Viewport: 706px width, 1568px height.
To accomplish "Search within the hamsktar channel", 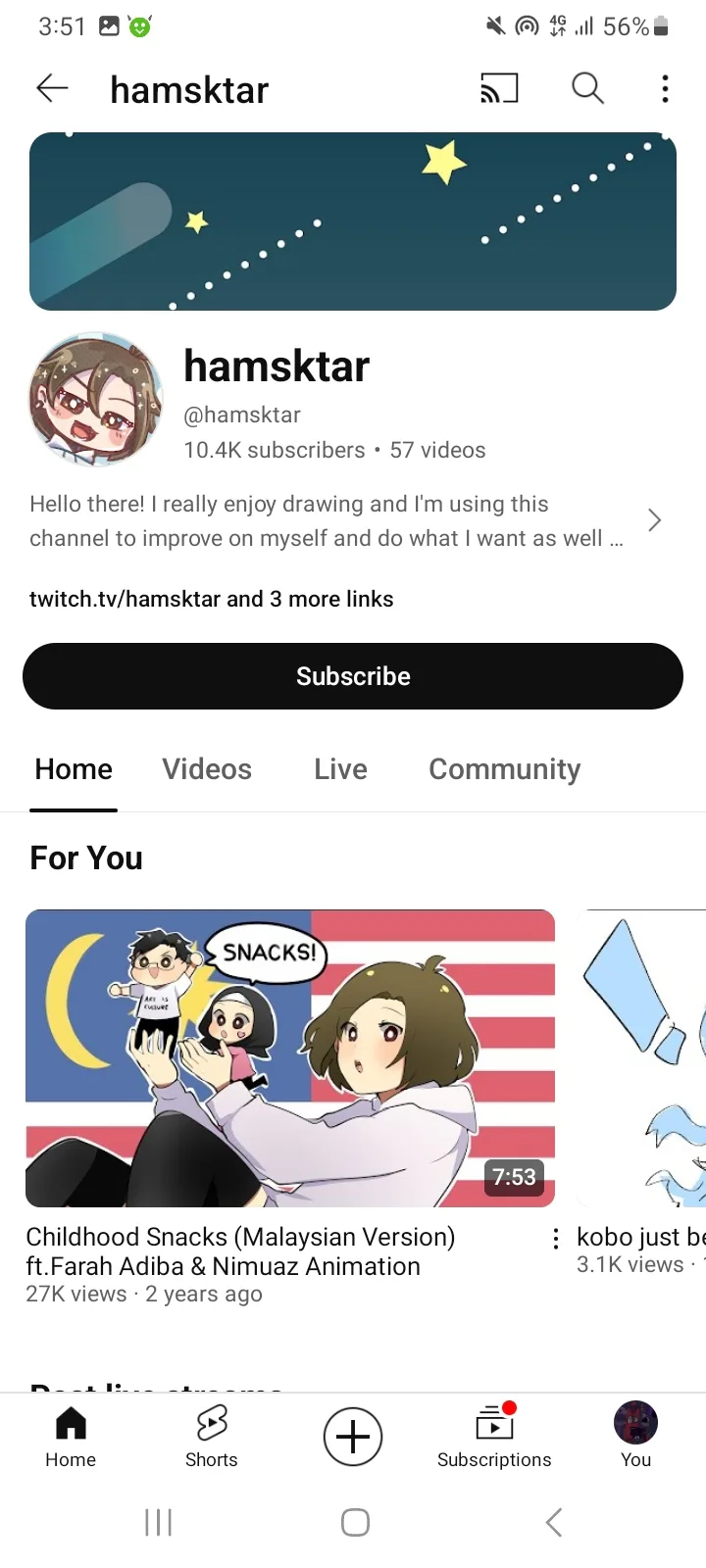I will click(587, 88).
